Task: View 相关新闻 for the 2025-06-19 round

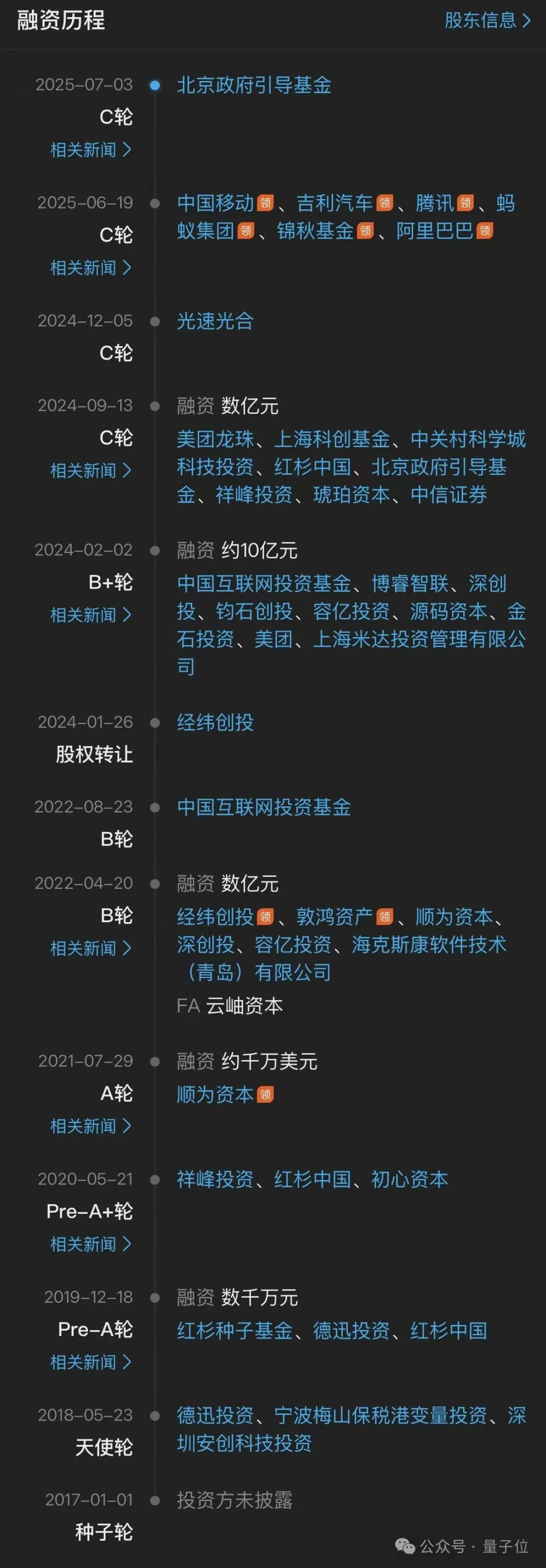Action: pyautogui.click(x=90, y=267)
